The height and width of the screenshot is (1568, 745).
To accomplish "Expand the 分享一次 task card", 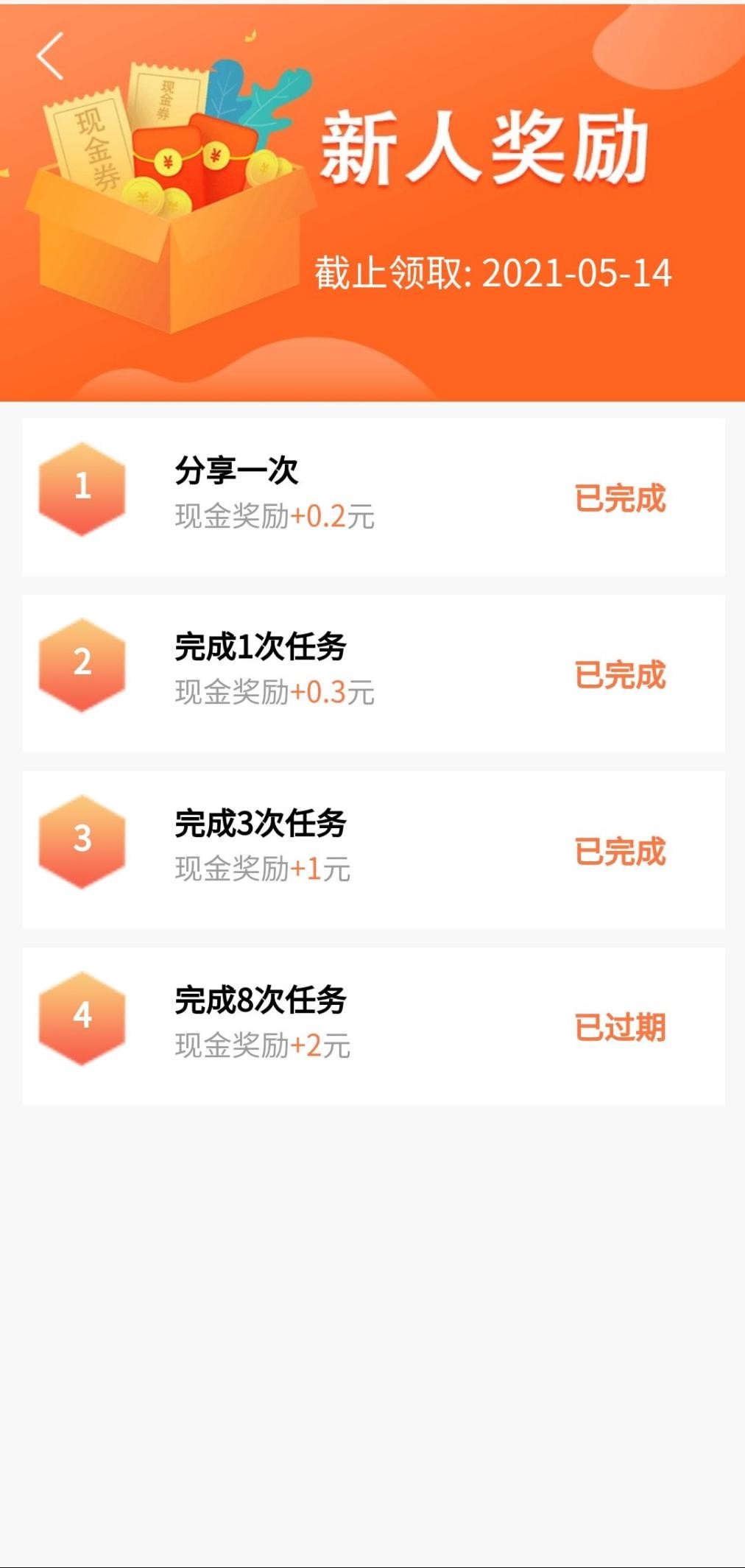I will click(372, 493).
